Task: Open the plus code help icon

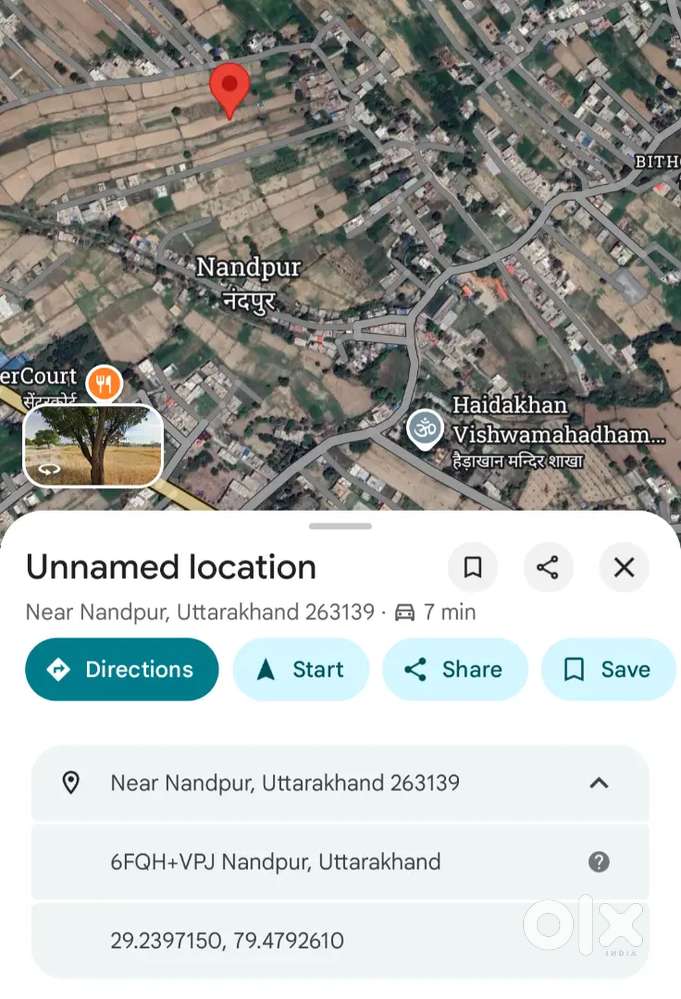Action: point(599,862)
